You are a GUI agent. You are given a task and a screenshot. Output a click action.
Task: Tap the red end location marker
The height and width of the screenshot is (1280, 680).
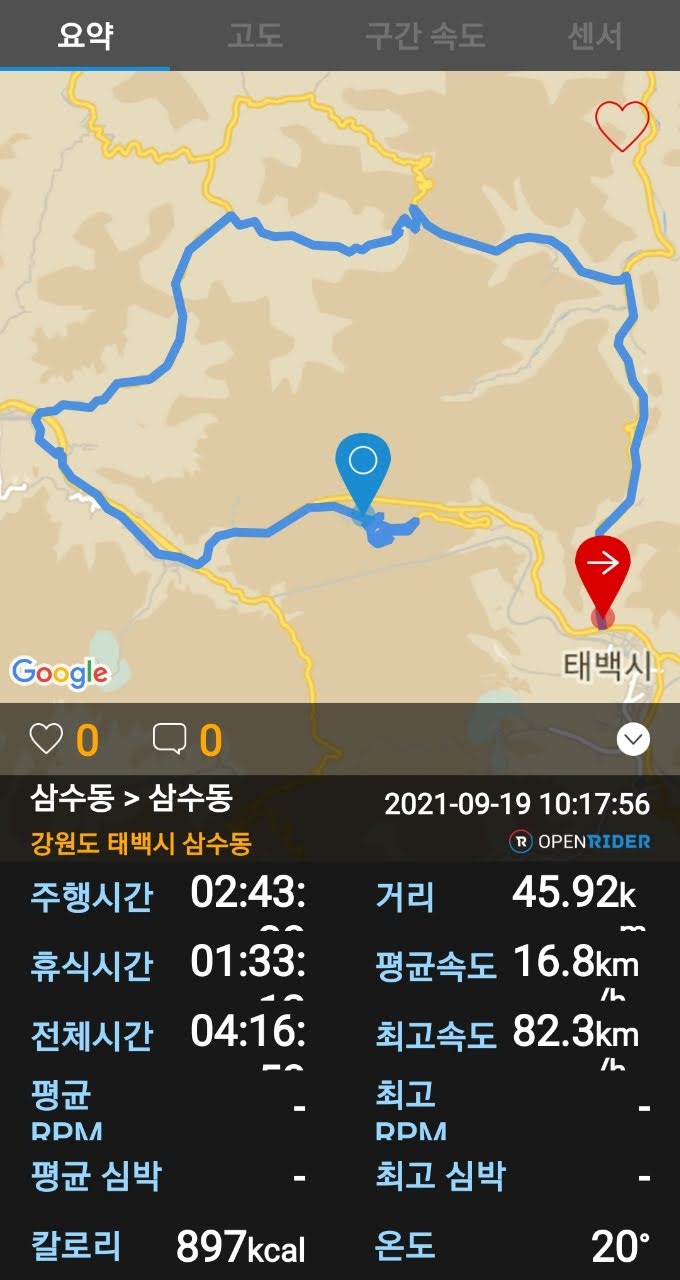click(603, 573)
